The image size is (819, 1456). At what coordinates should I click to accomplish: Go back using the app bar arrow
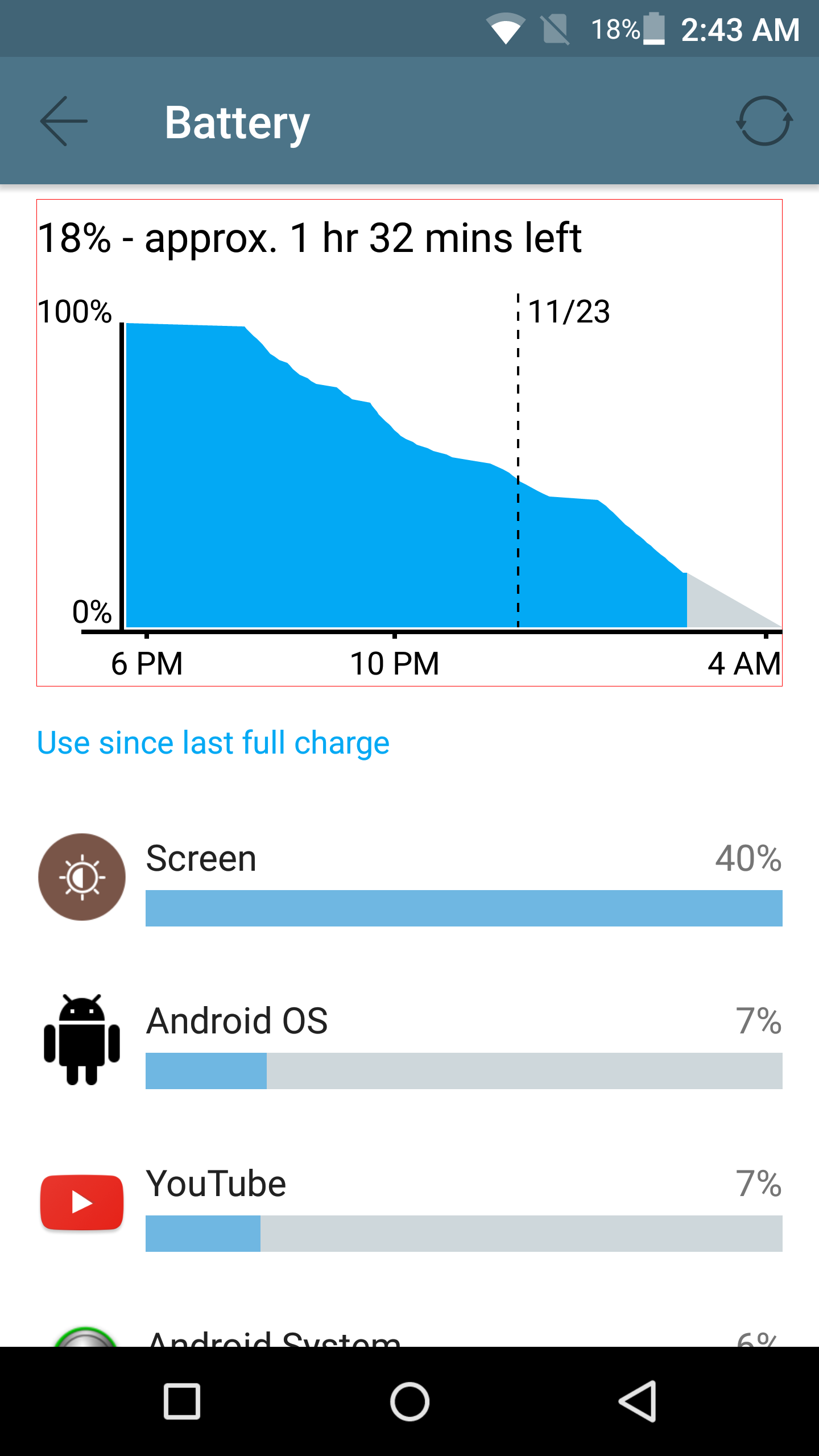click(64, 121)
